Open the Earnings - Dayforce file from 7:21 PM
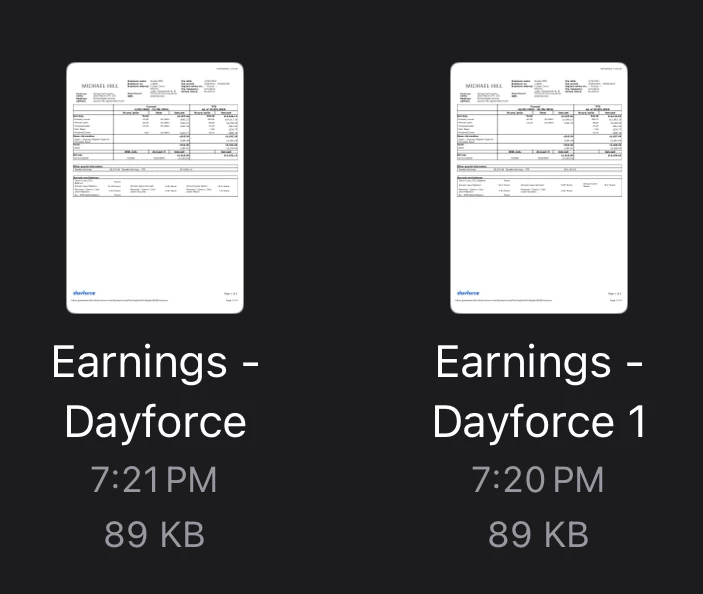703x594 pixels. pos(155,188)
